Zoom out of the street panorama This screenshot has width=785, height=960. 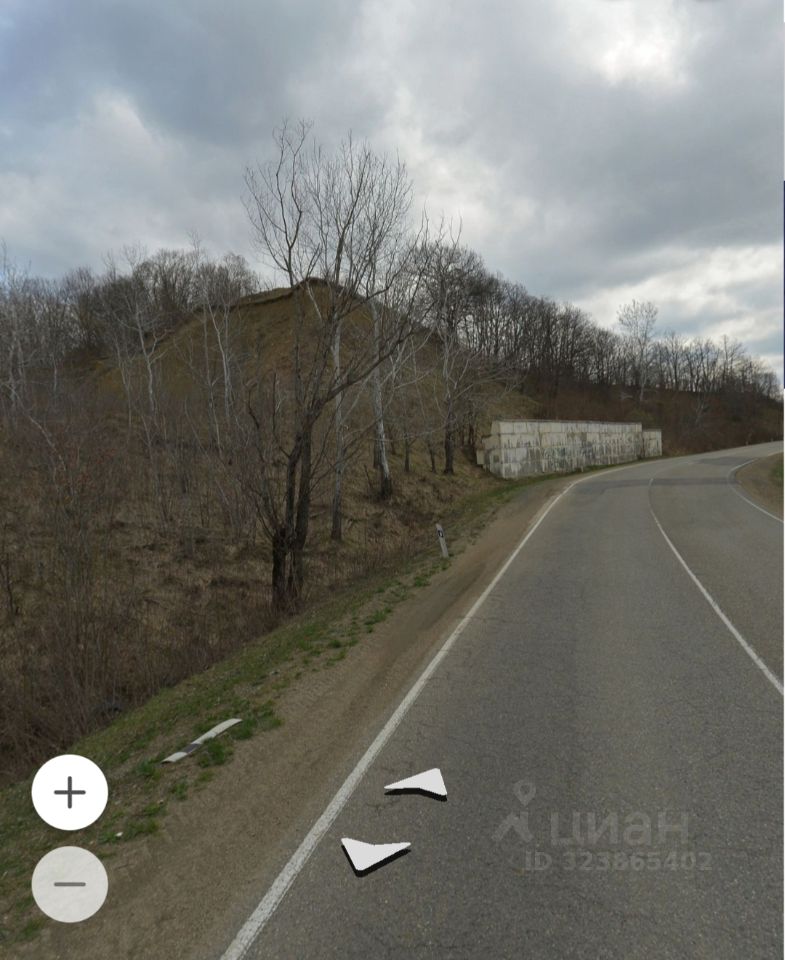(x=70, y=884)
